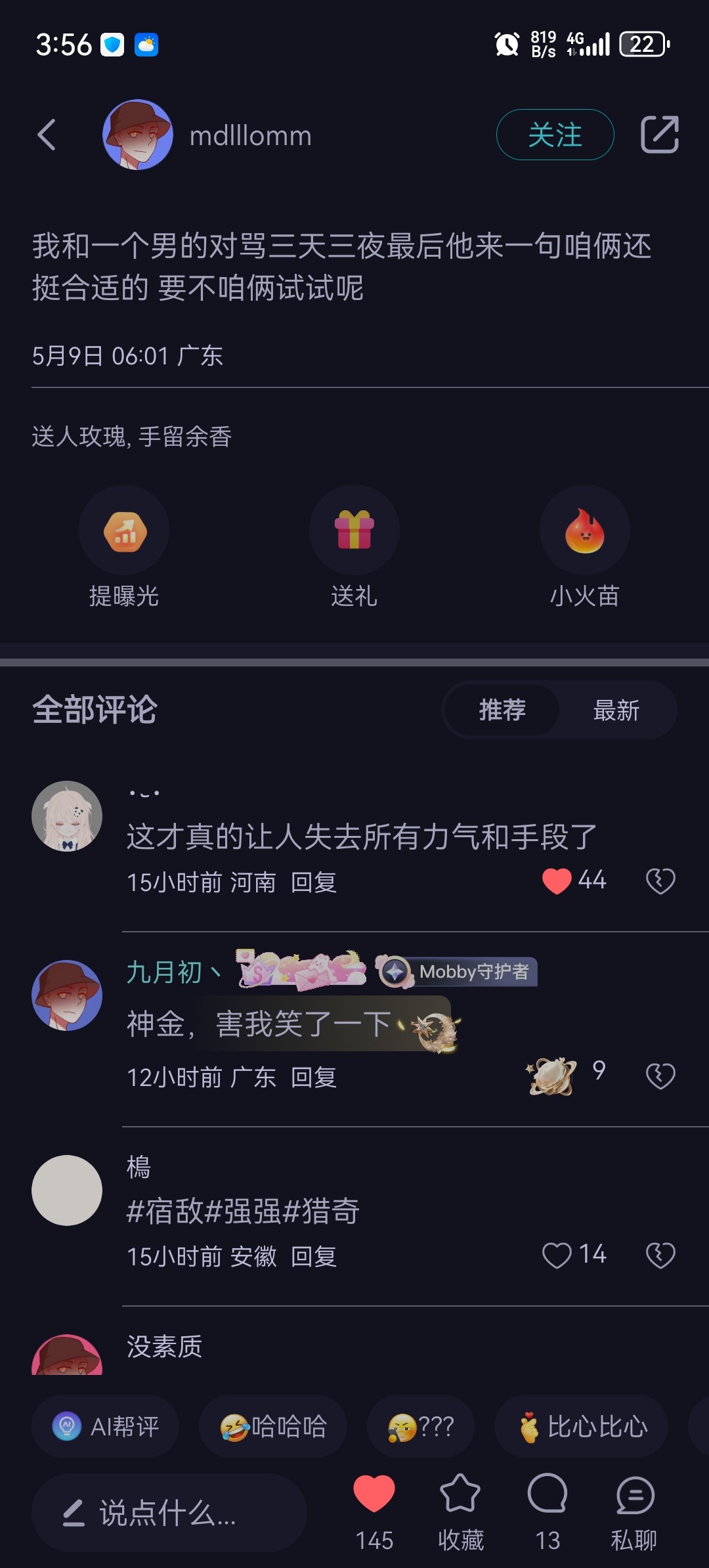Follow mdlllomm with the 关注 button
Screen dimensions: 709x1568
click(555, 135)
